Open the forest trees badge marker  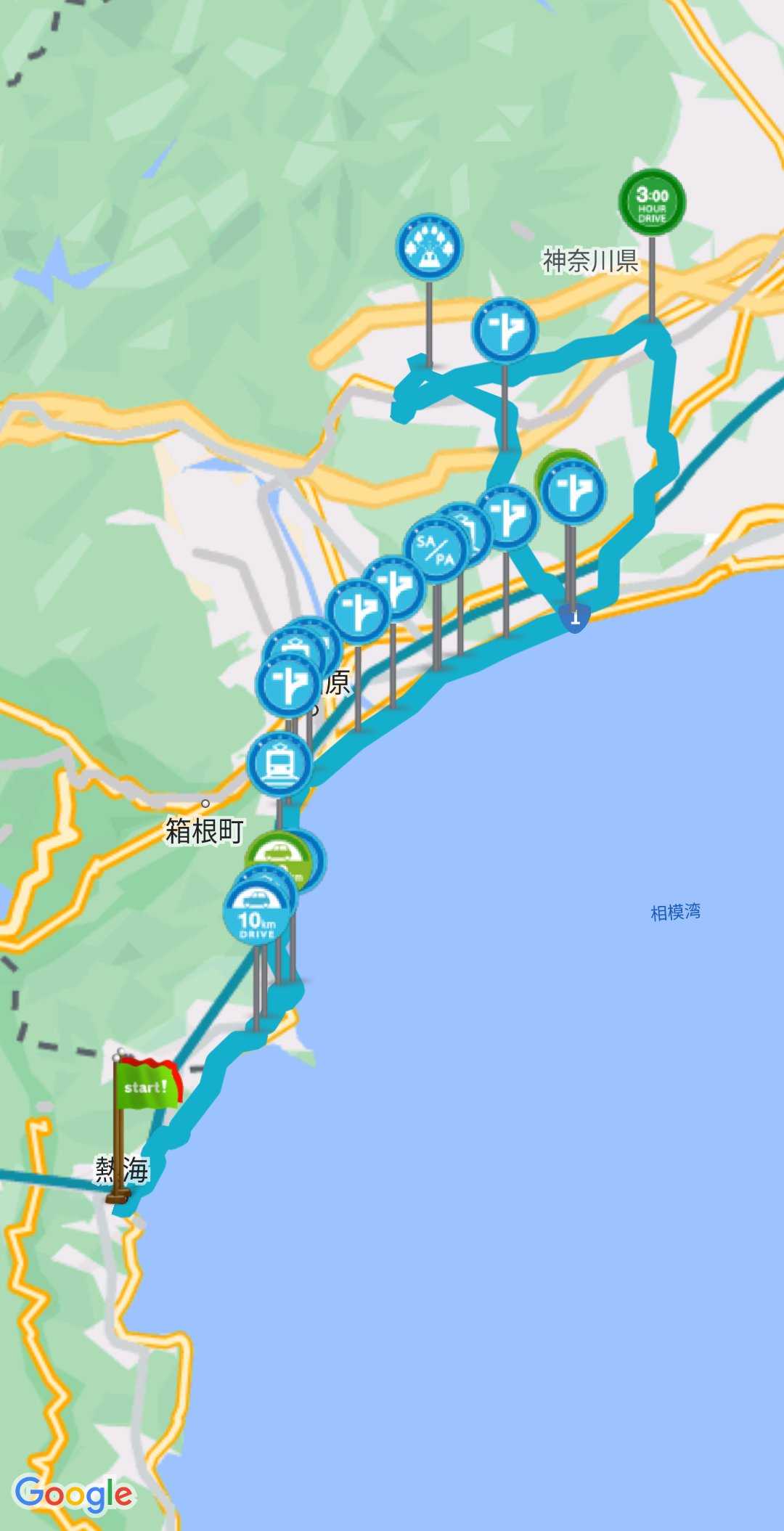[x=429, y=247]
